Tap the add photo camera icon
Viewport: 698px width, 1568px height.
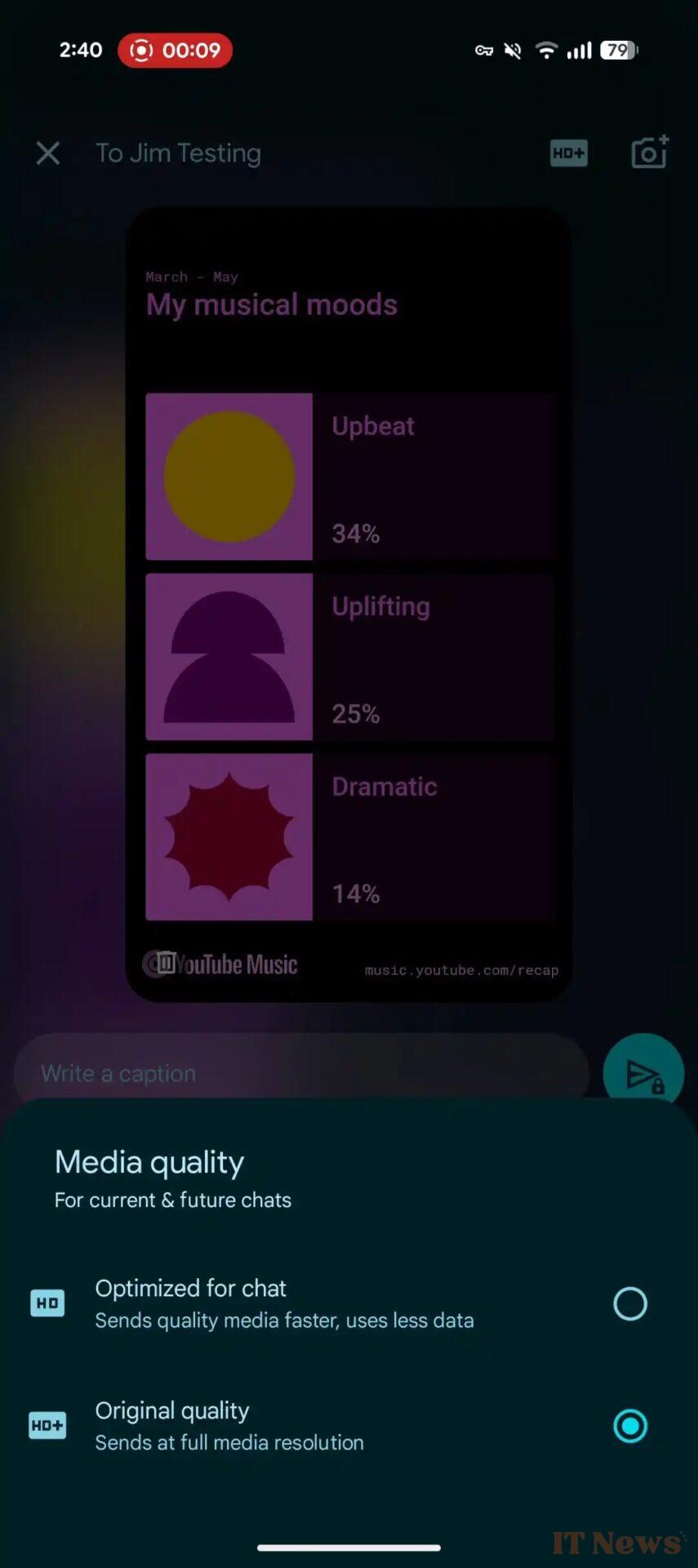tap(650, 152)
